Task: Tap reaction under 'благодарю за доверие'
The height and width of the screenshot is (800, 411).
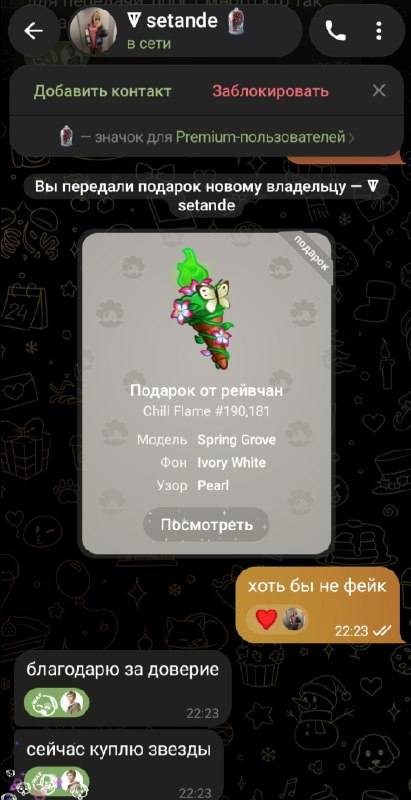Action: click(x=57, y=702)
